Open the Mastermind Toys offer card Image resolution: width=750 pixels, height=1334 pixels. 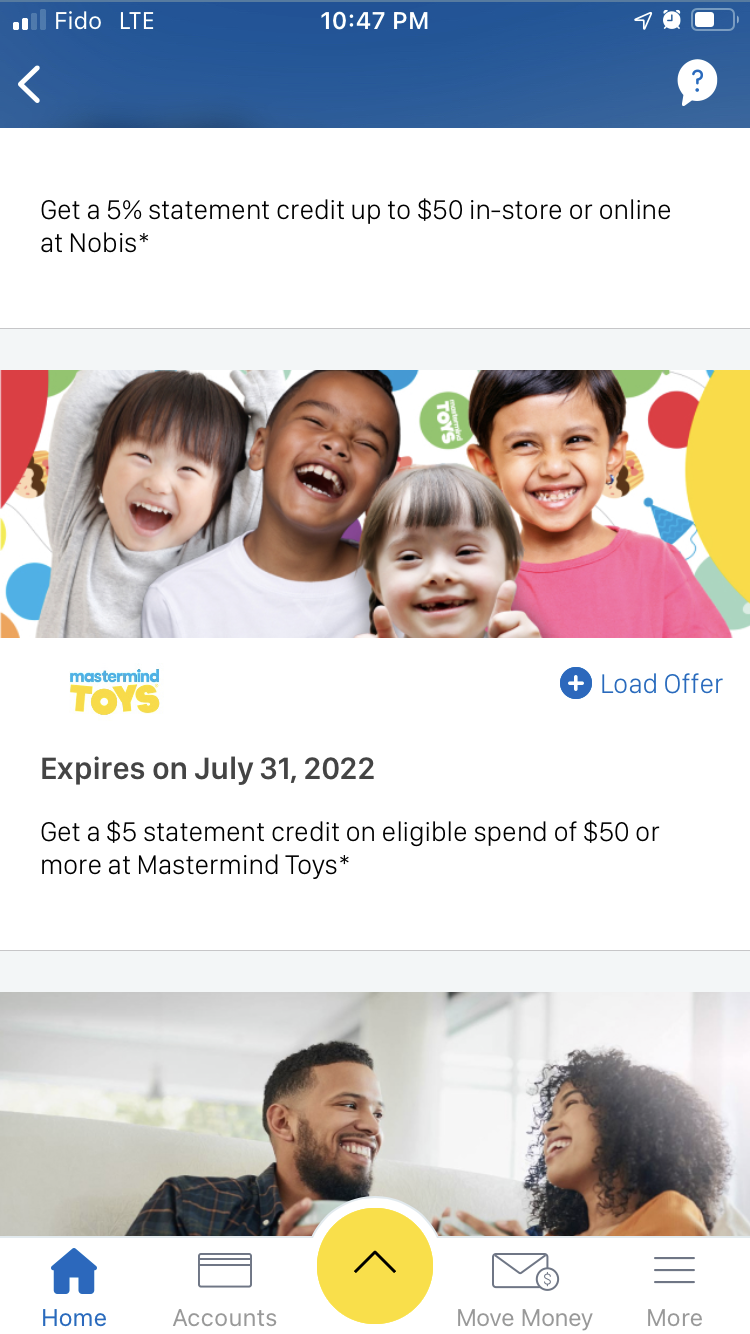coord(374,504)
